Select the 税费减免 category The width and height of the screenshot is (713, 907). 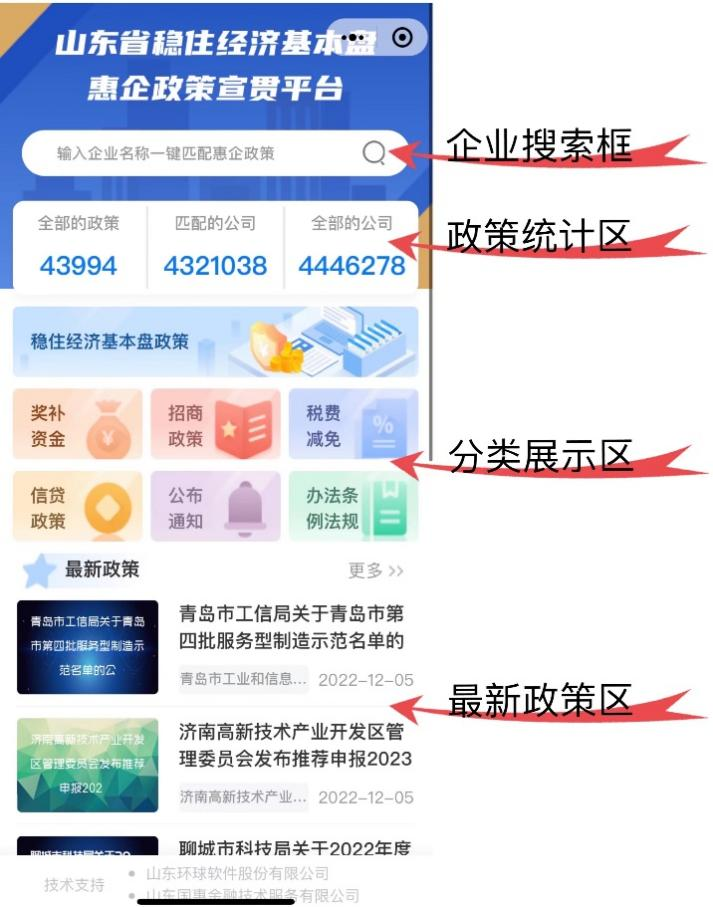point(353,425)
